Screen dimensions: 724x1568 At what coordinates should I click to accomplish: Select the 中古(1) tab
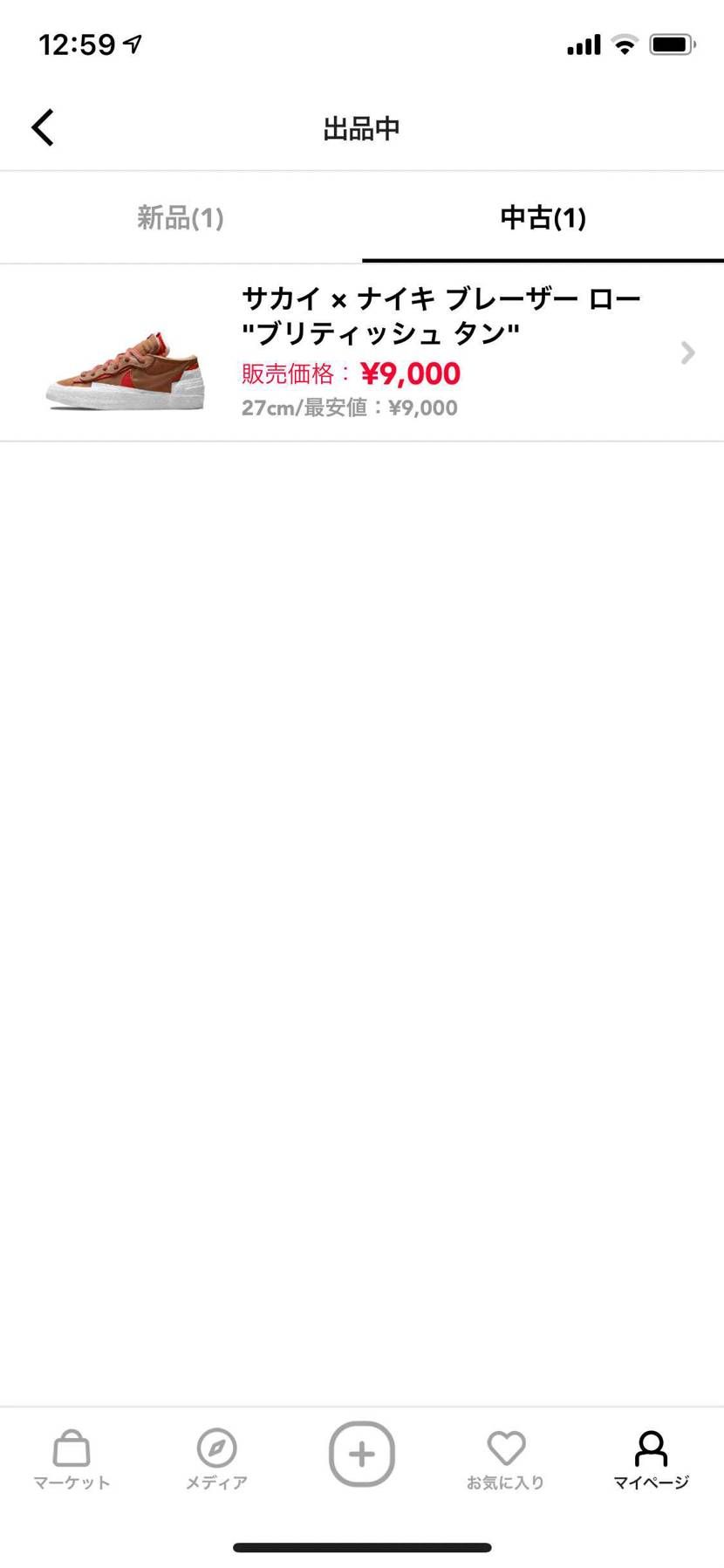(x=543, y=217)
